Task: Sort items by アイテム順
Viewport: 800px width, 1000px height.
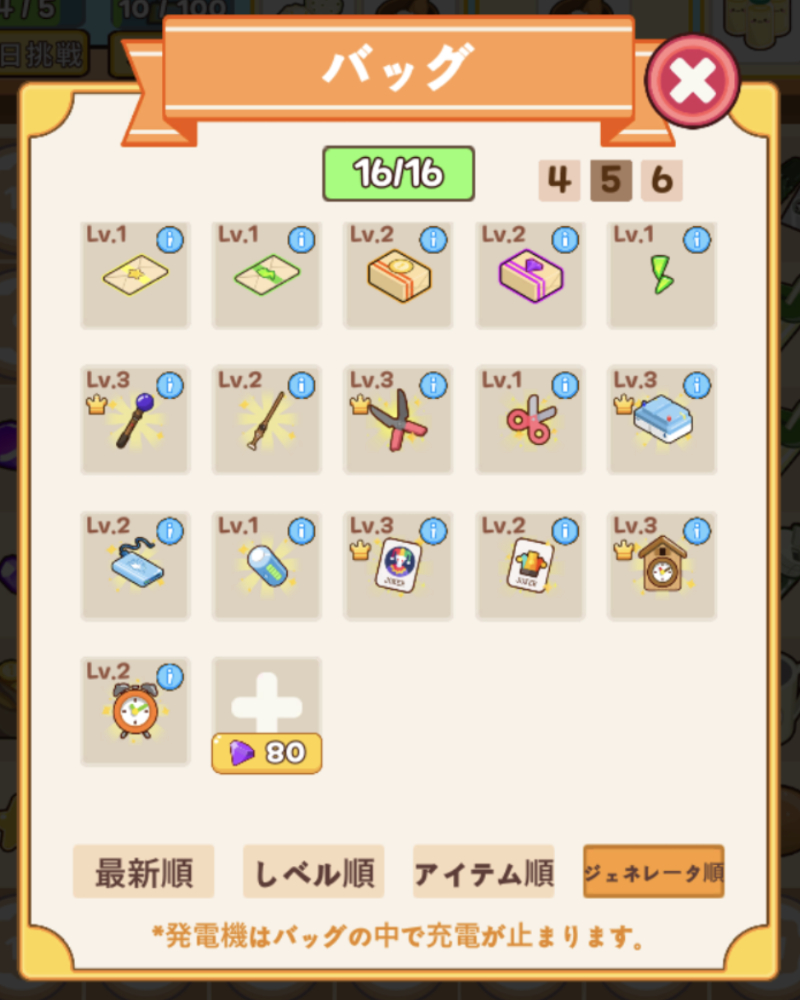Action: tap(483, 873)
